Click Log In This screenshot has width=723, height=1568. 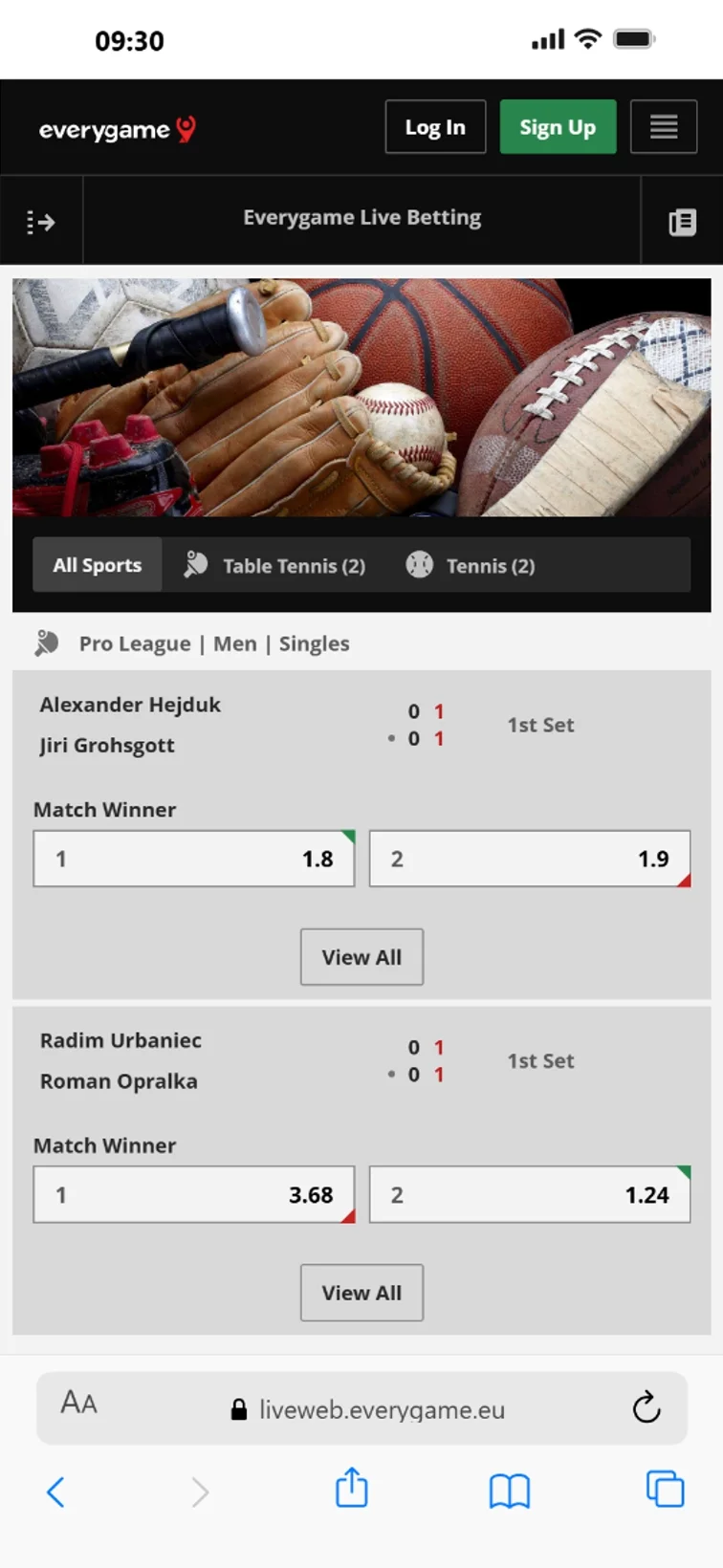435,126
